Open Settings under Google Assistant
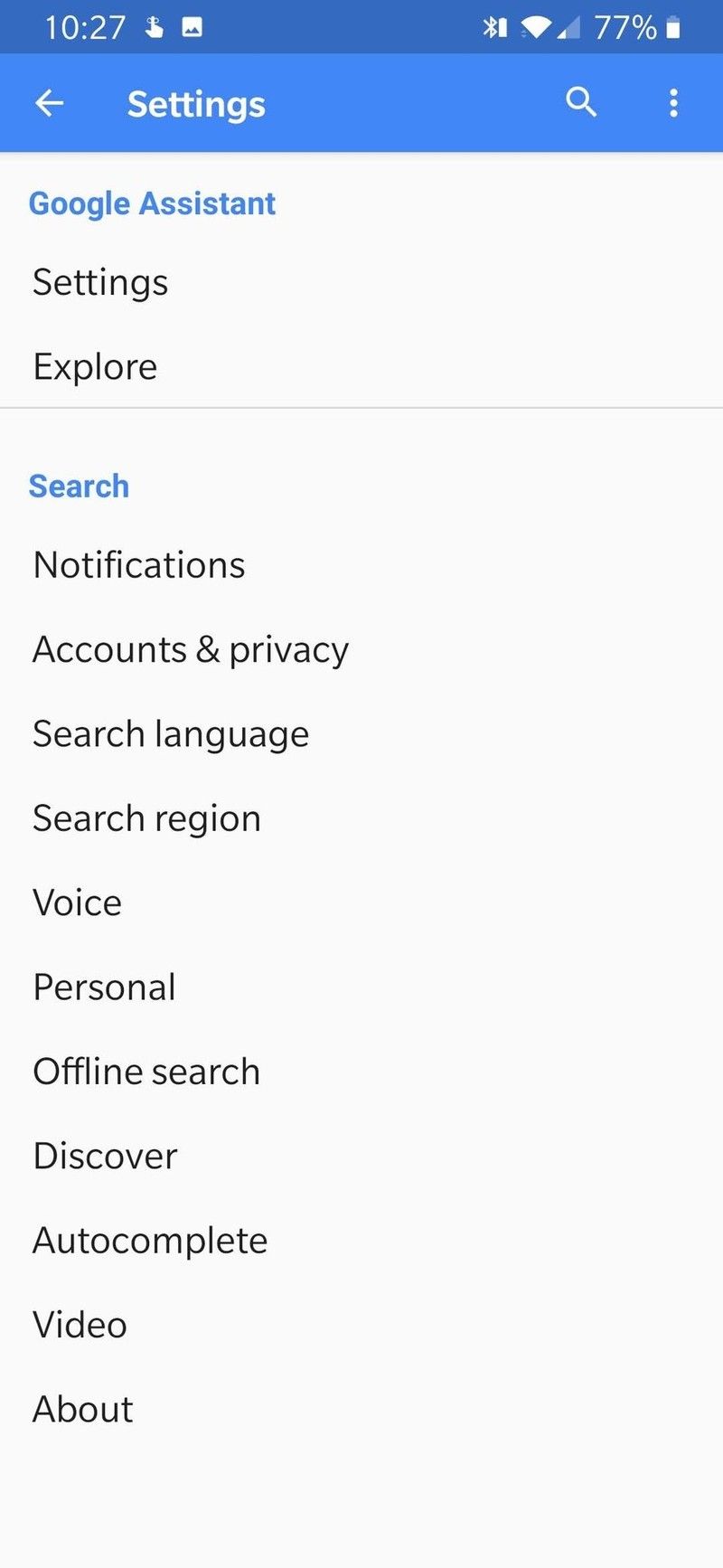723x1568 pixels. click(99, 282)
